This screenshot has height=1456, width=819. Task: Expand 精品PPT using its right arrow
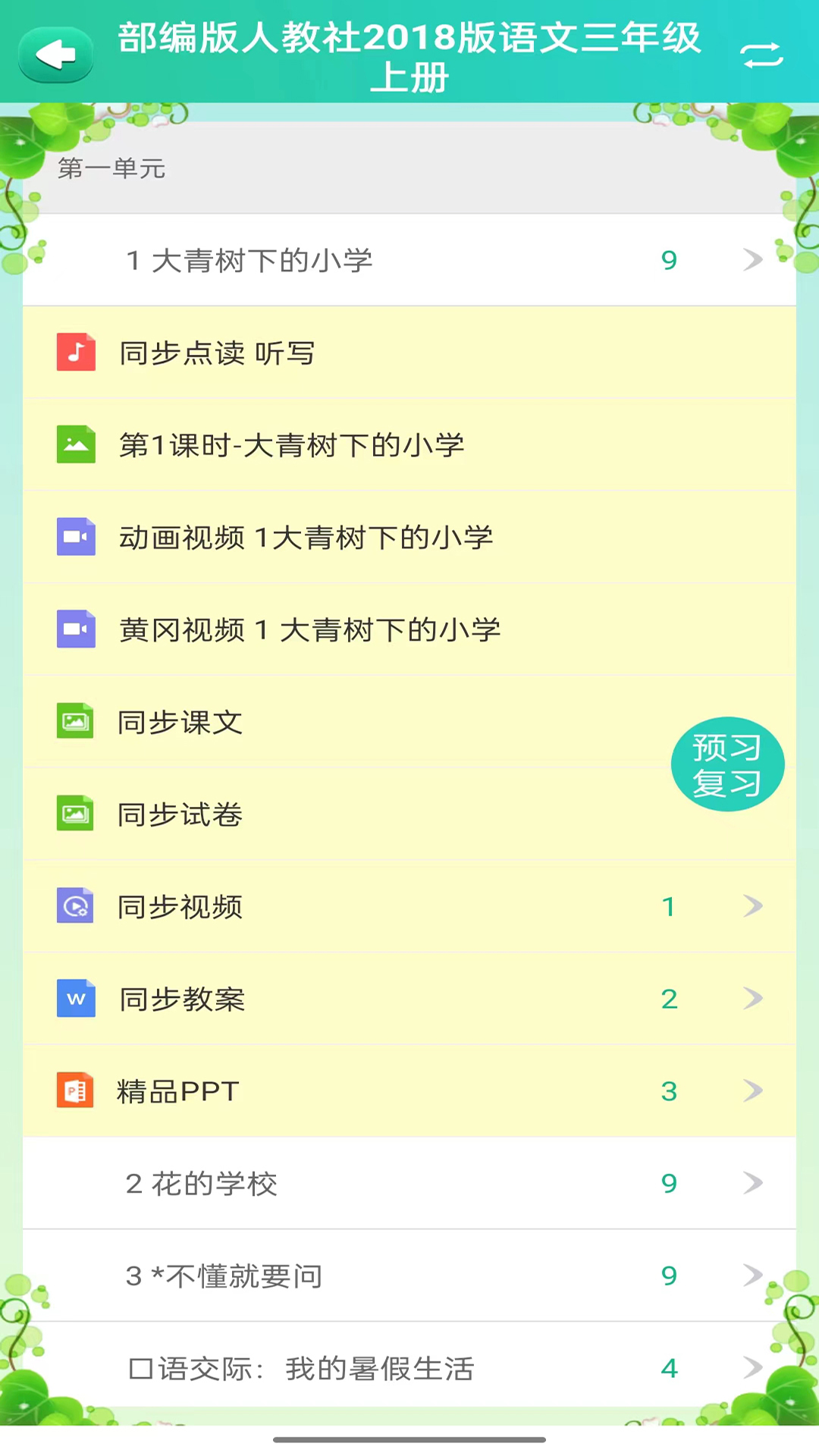coord(752,1090)
